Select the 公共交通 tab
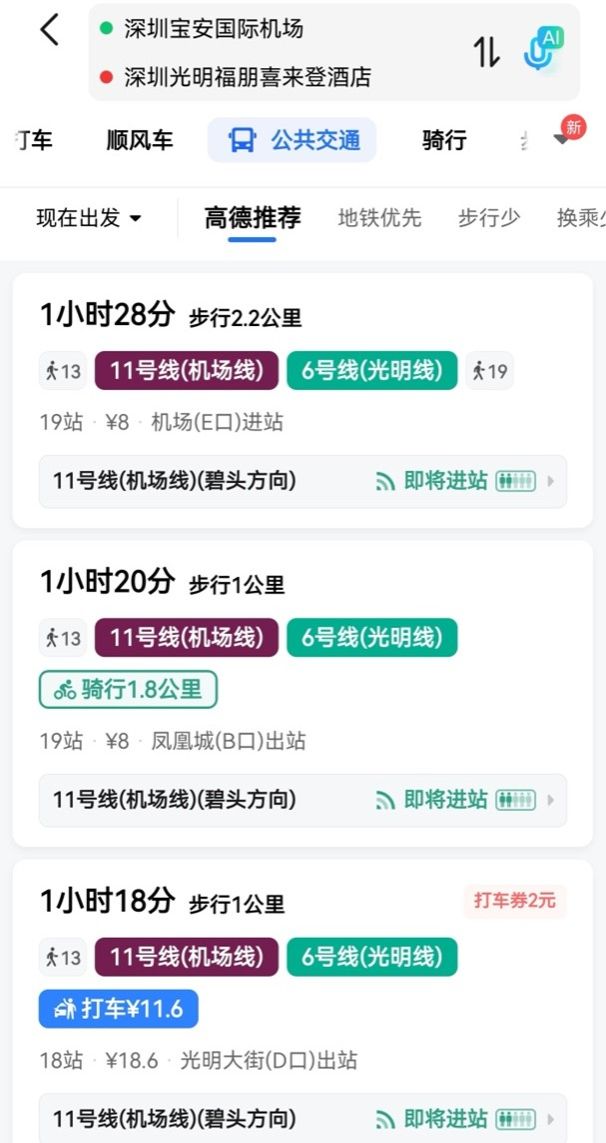Screen dimensions: 606x1143 coord(293,140)
